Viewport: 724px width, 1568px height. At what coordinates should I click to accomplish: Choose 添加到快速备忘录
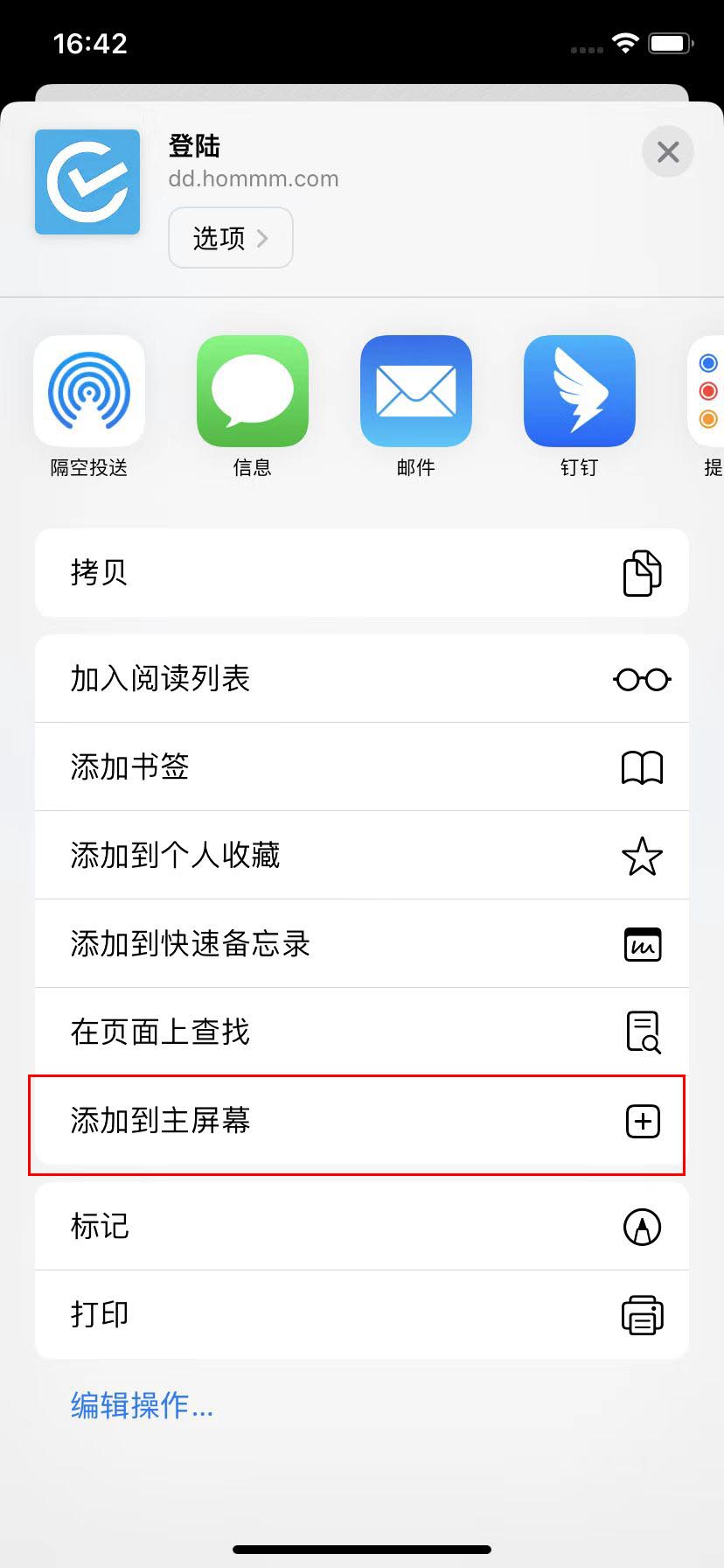click(x=362, y=944)
